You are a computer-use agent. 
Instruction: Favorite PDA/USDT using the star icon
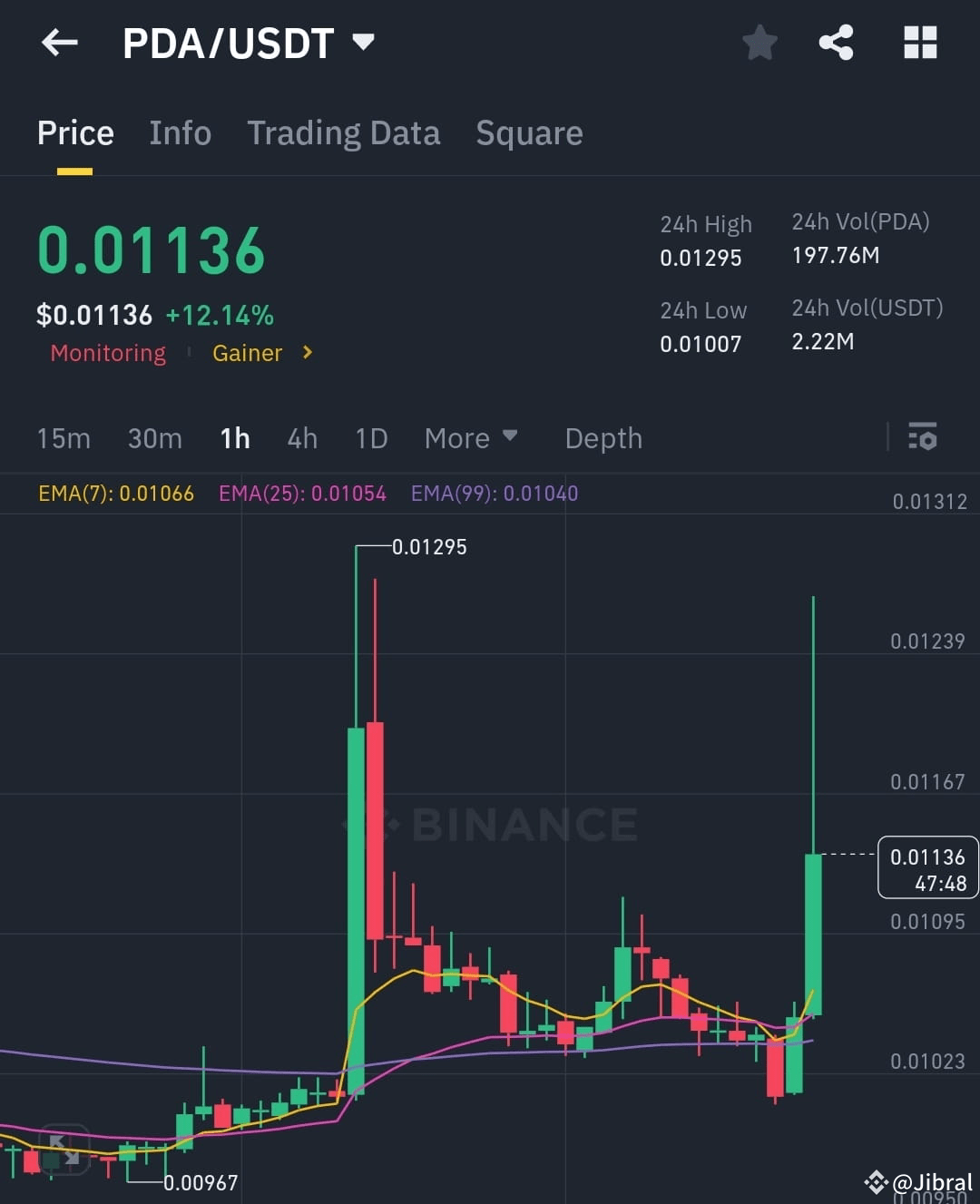(x=759, y=43)
